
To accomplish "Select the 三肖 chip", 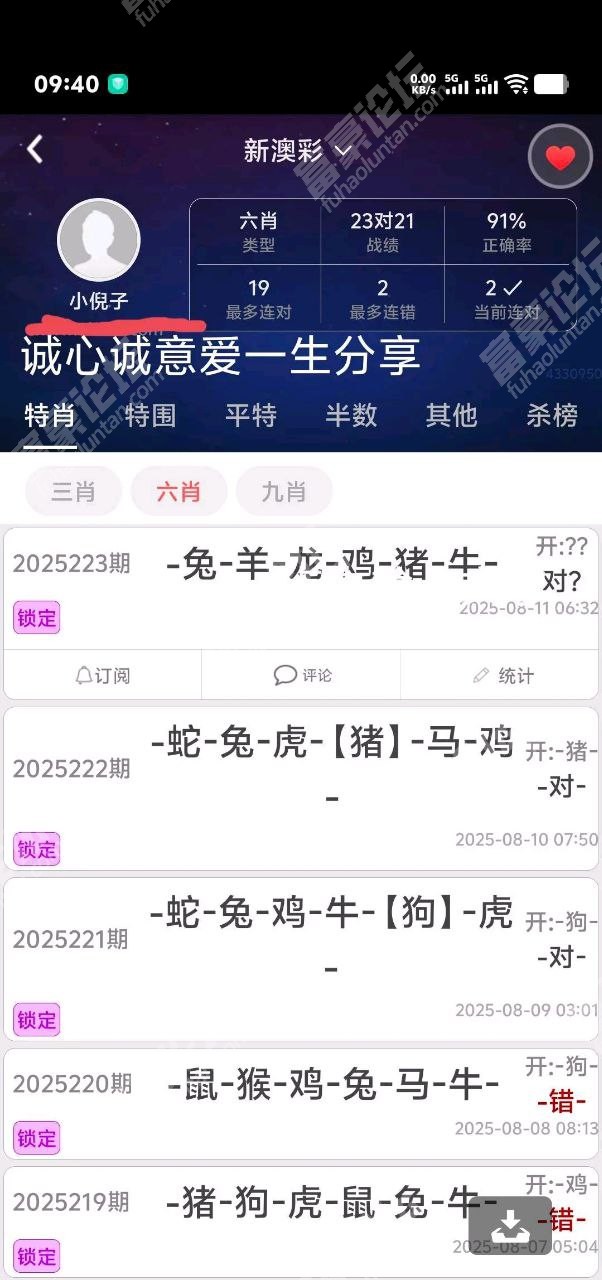I will [x=73, y=492].
